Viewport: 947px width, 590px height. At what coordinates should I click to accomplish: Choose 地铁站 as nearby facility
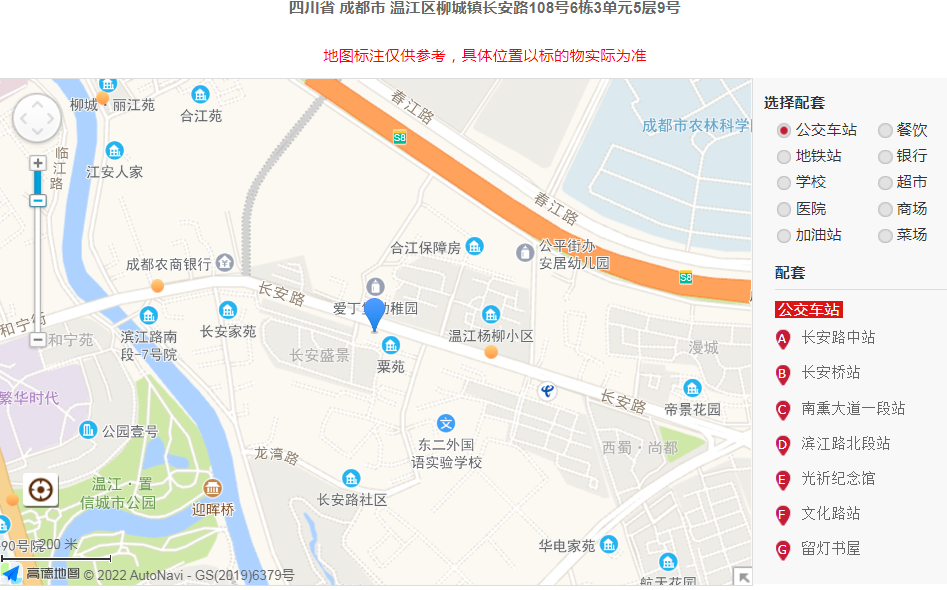tap(785, 156)
